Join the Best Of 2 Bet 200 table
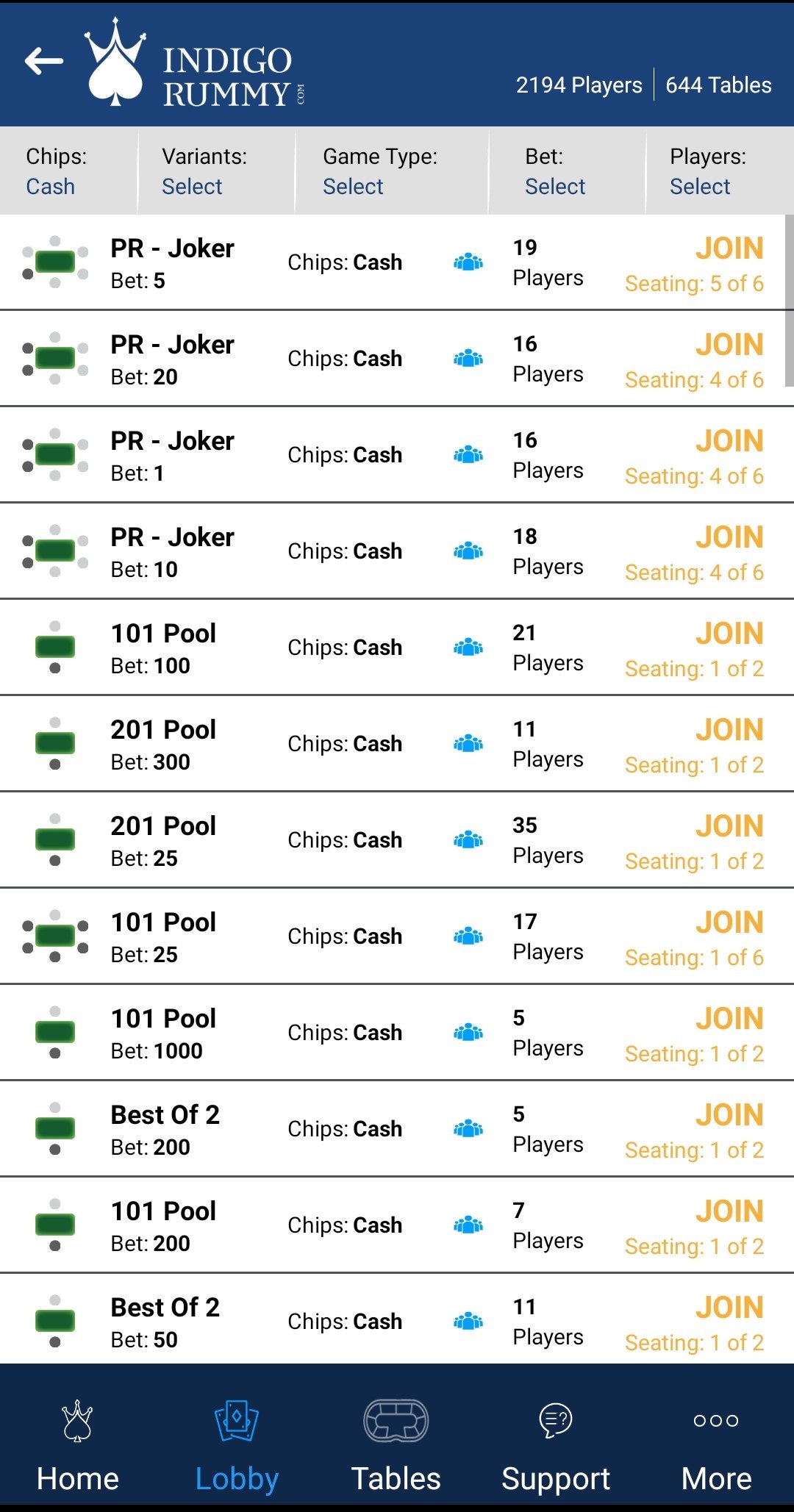The width and height of the screenshot is (794, 1512). coord(729,1115)
